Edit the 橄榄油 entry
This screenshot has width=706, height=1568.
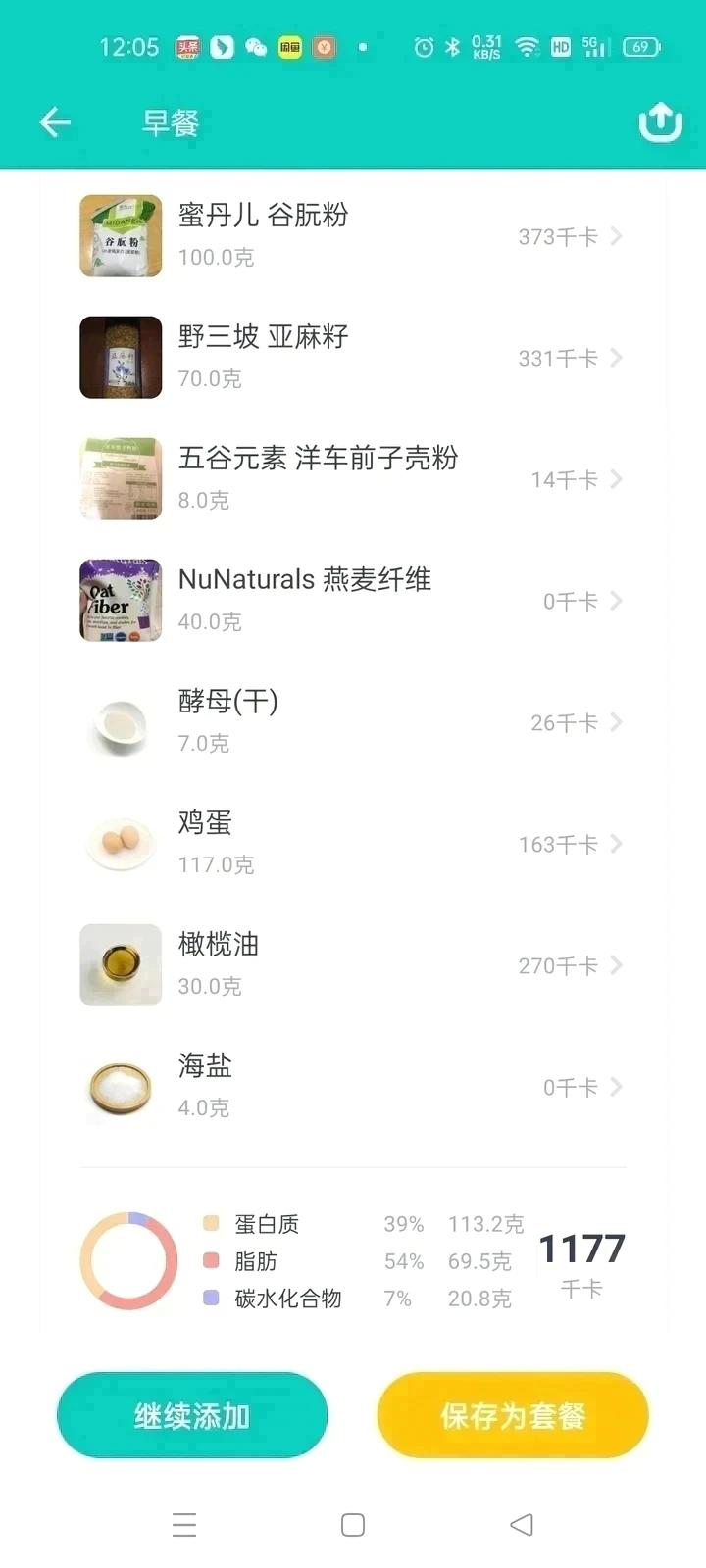point(351,965)
